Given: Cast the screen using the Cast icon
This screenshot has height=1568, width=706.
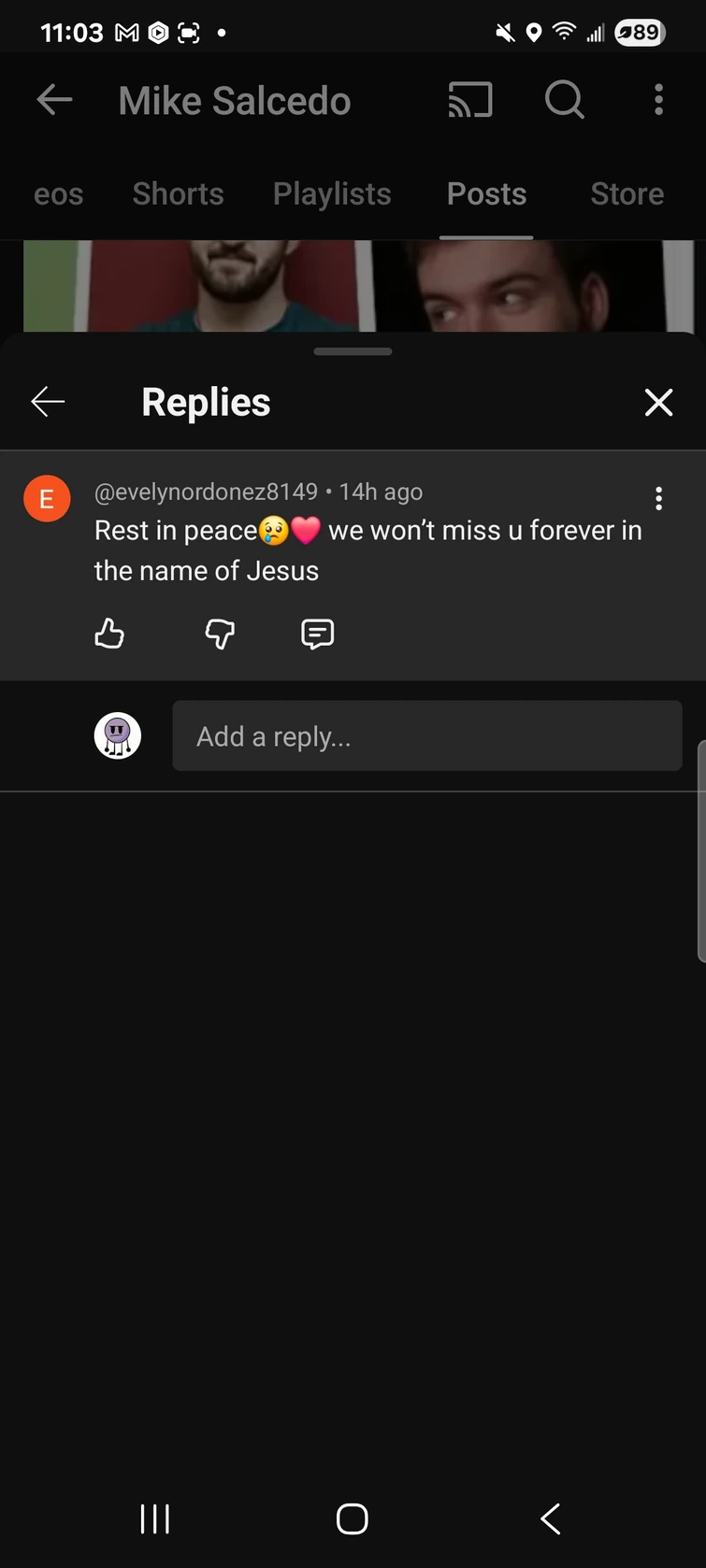Looking at the screenshot, I should tap(469, 100).
